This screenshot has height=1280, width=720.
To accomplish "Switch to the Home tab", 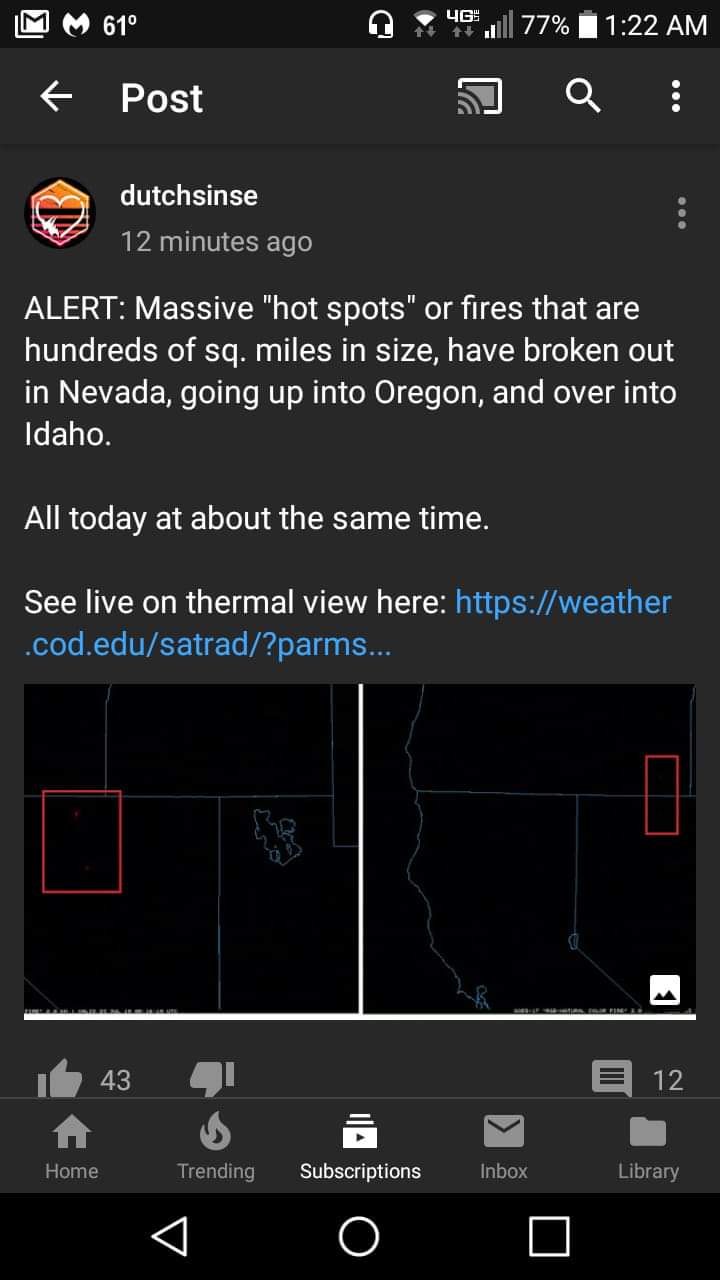I will (x=72, y=1147).
